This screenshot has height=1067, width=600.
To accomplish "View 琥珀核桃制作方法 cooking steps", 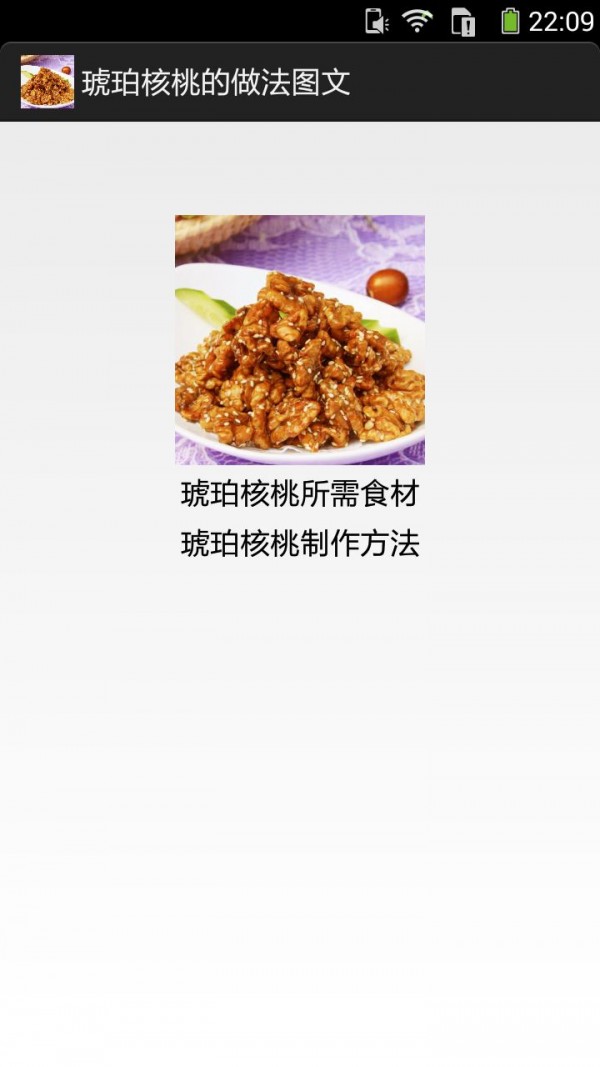I will click(x=299, y=544).
